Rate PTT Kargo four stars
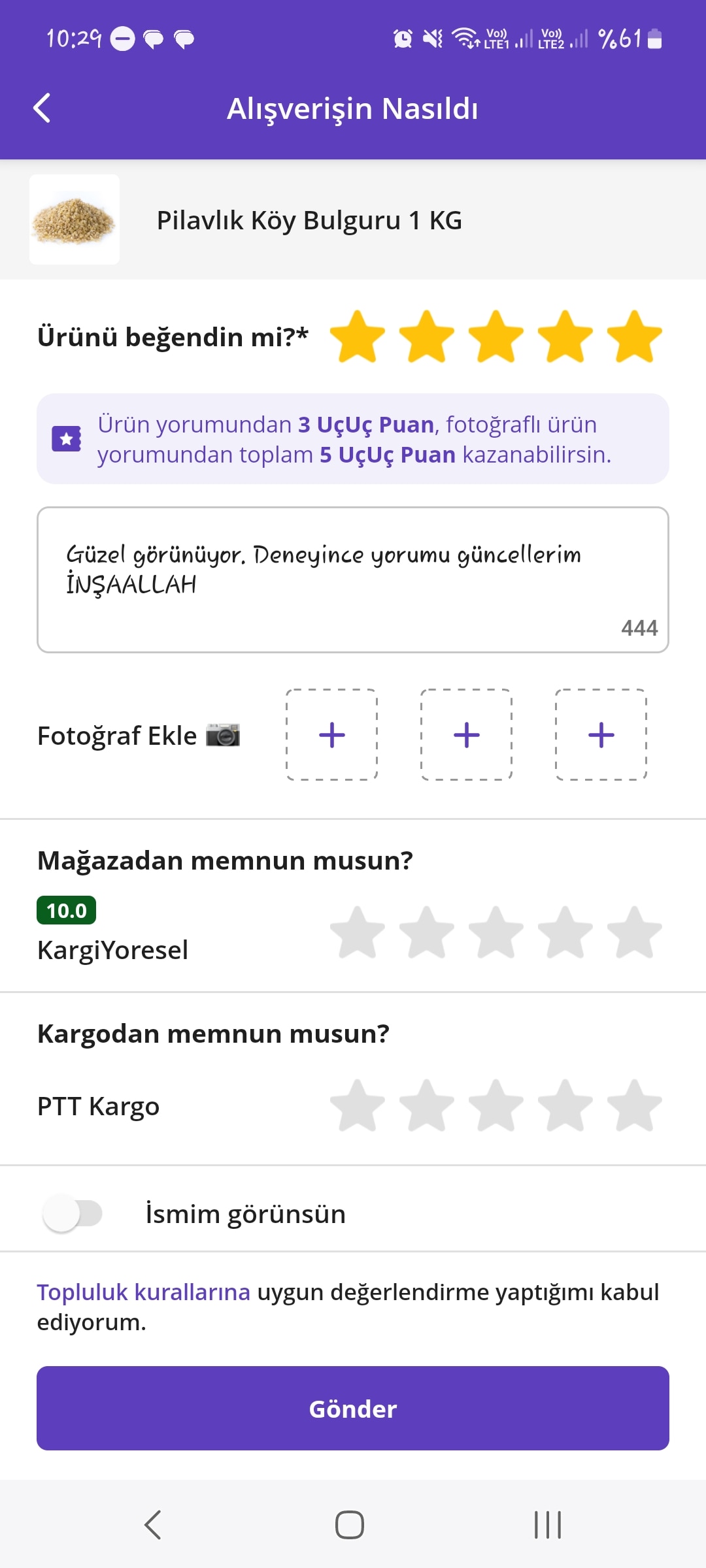Image resolution: width=706 pixels, height=1568 pixels. click(x=565, y=1106)
